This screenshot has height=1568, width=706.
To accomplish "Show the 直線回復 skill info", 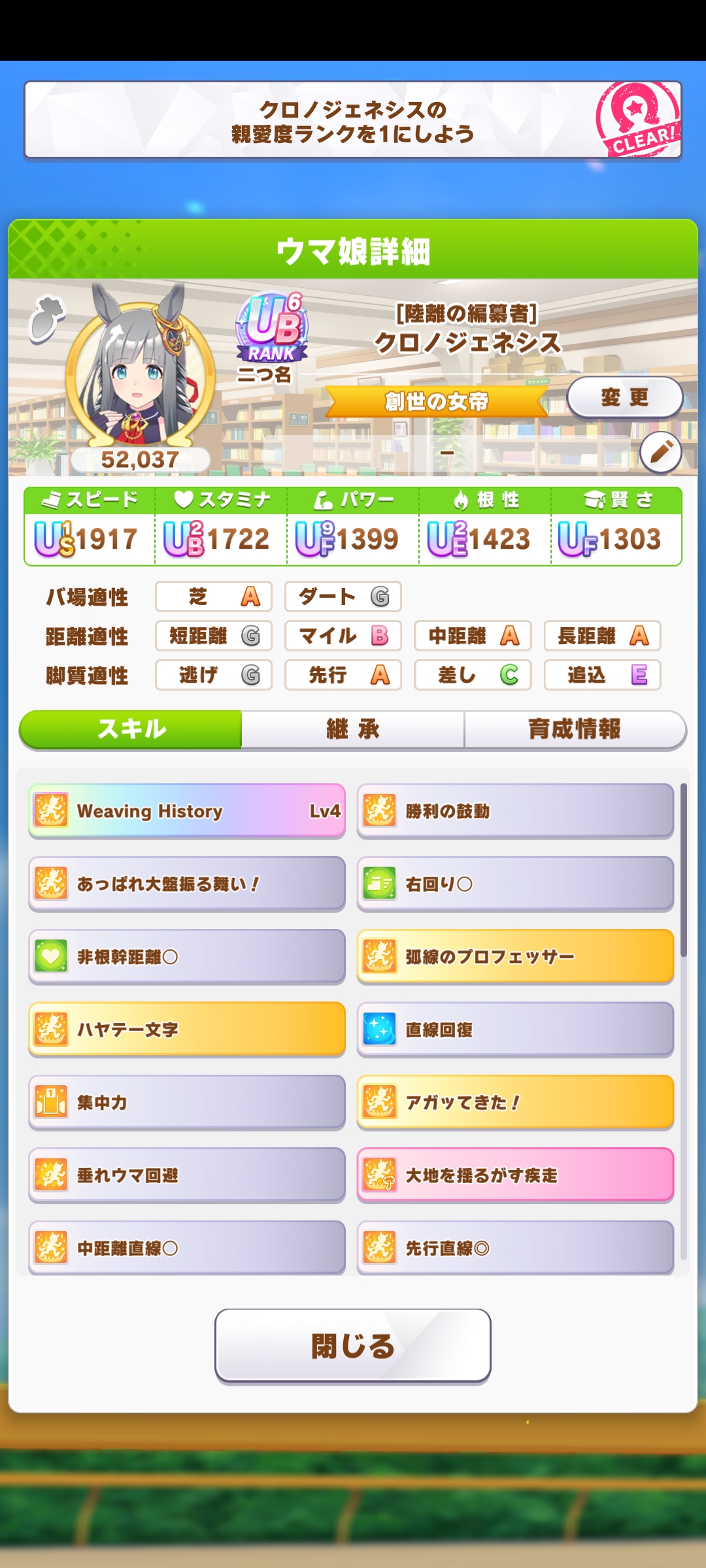I will click(515, 1030).
